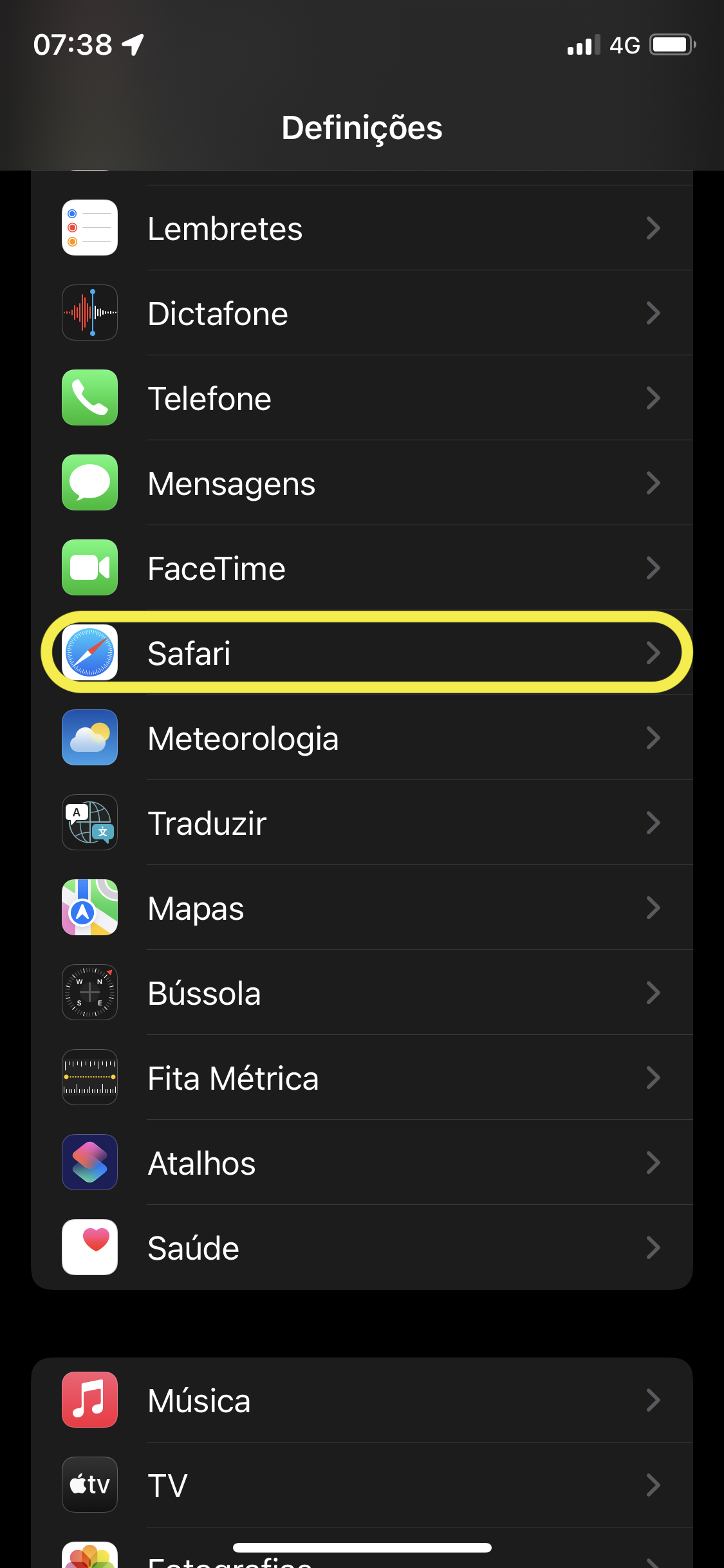Viewport: 724px width, 1568px height.
Task: Select the FaceTime row
Action: tap(362, 568)
